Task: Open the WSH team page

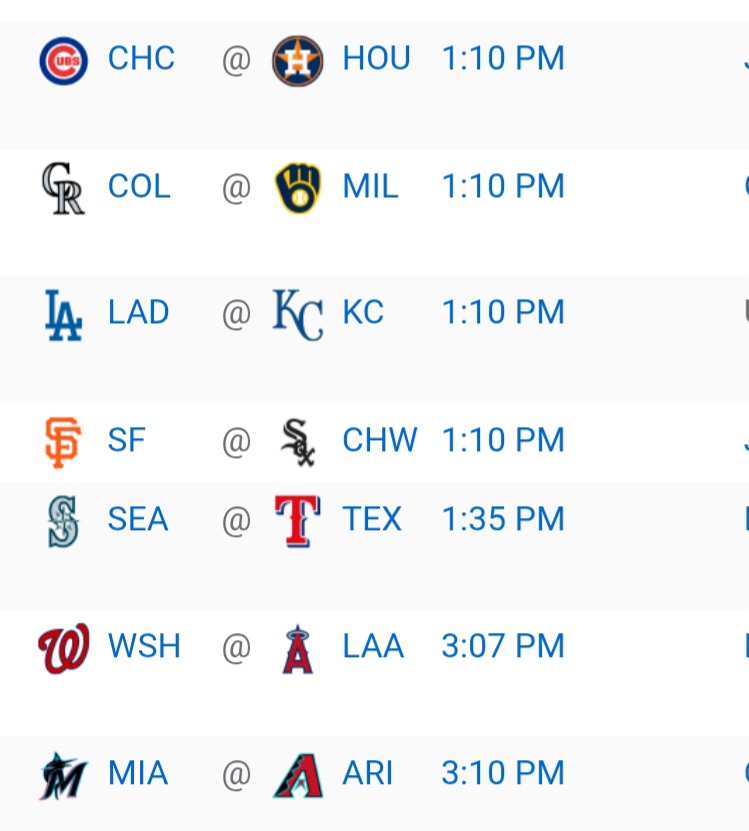Action: pos(144,647)
